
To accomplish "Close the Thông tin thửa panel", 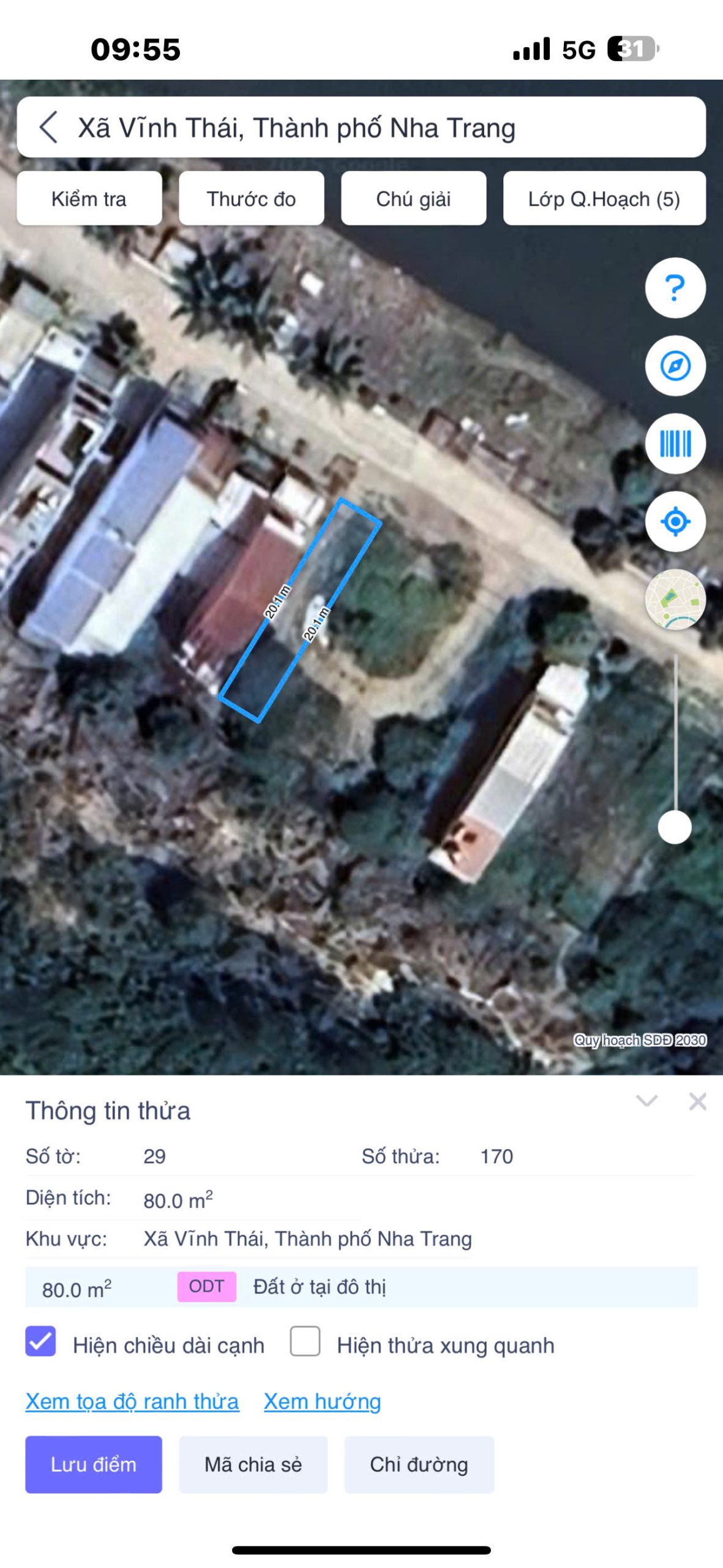I will [697, 1101].
